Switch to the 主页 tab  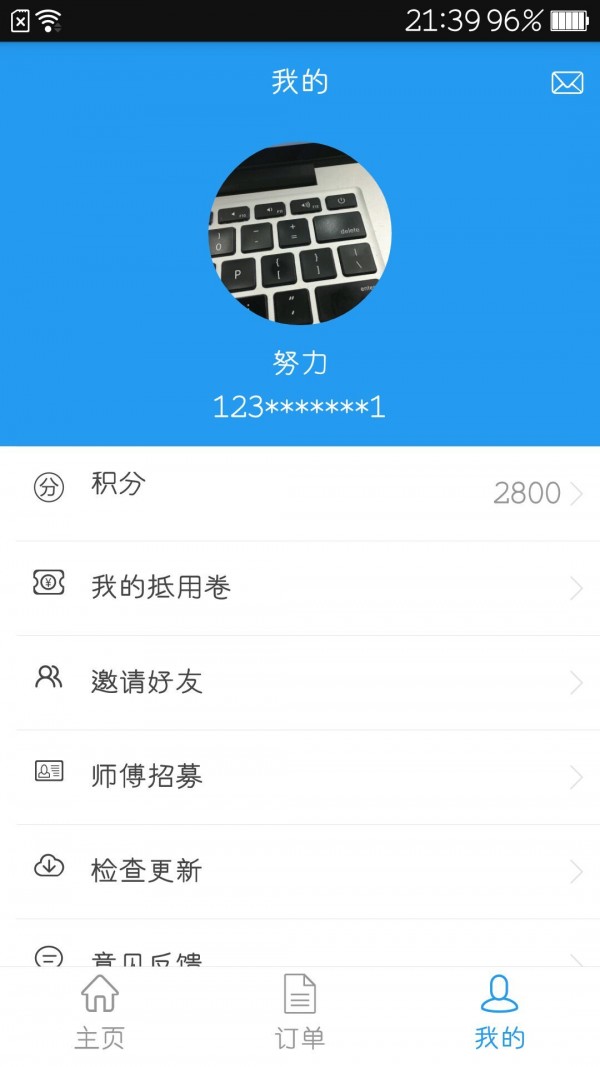(100, 1012)
